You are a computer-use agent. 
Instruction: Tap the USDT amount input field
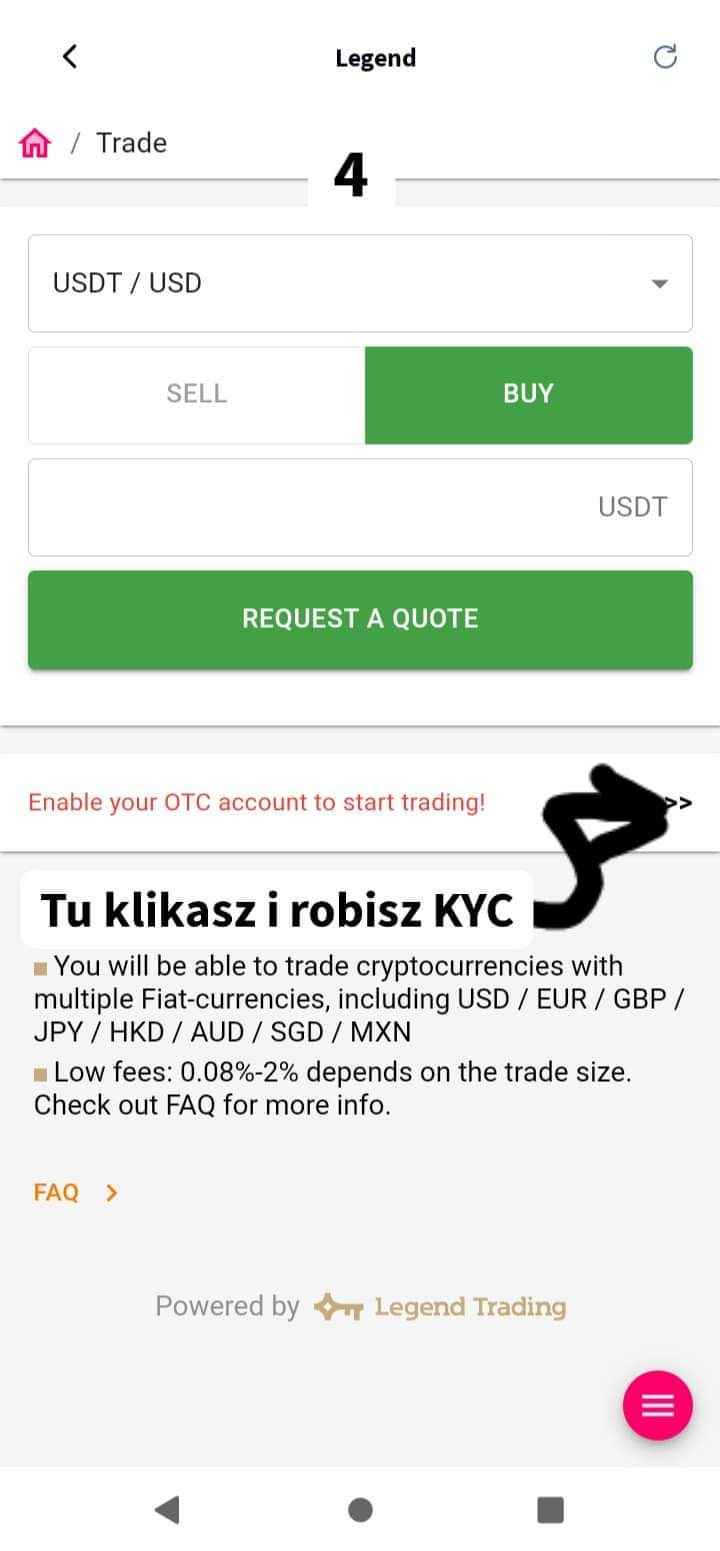[360, 507]
